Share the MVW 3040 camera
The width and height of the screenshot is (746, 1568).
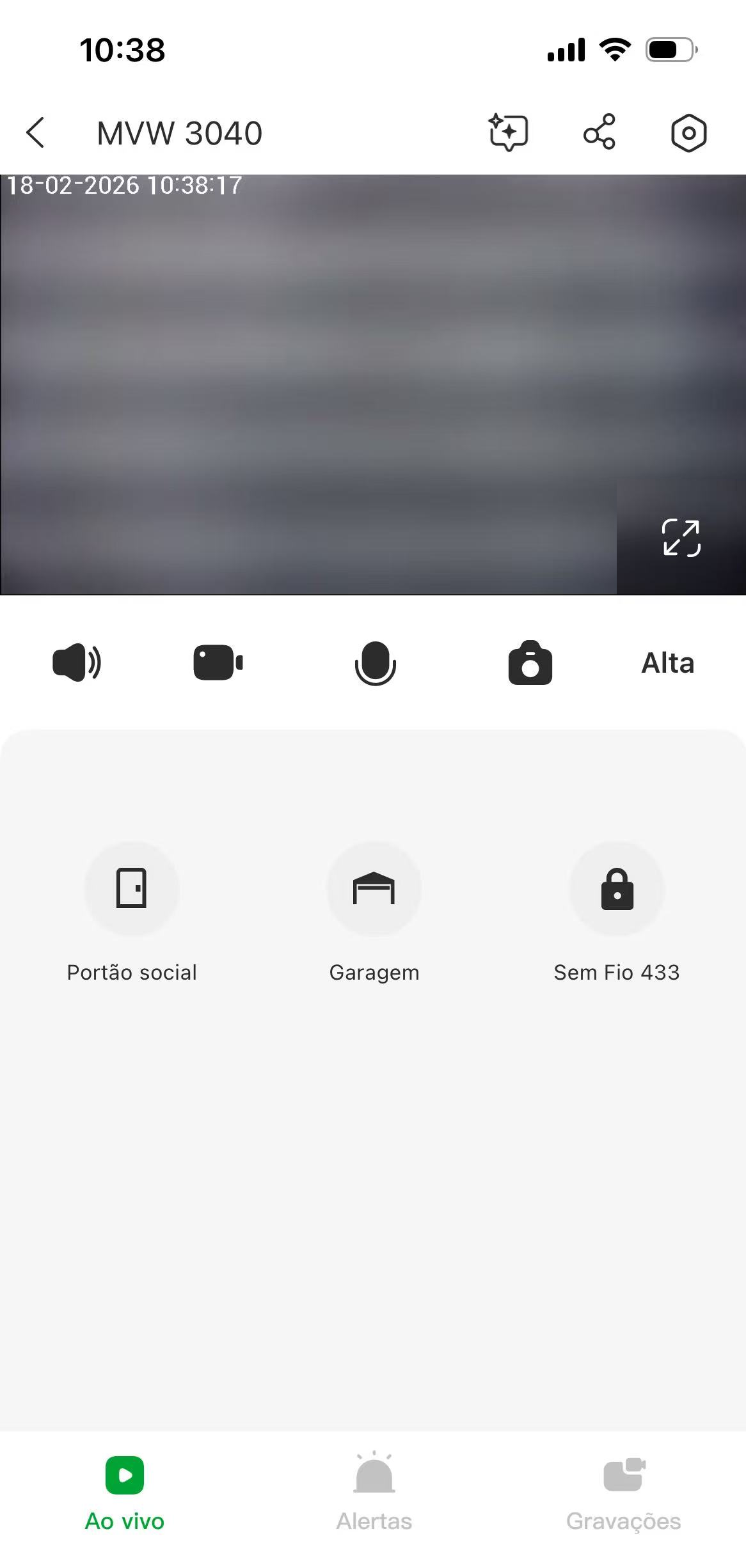(599, 132)
